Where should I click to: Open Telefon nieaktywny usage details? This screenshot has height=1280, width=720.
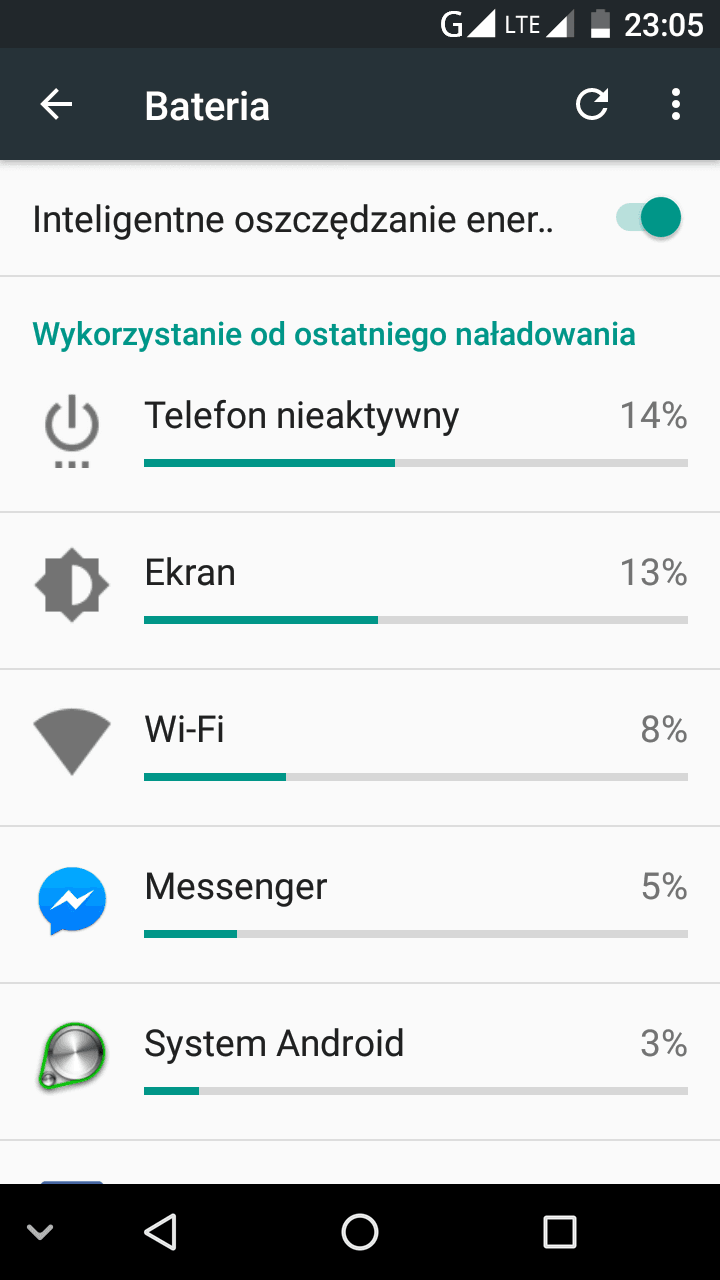360,434
